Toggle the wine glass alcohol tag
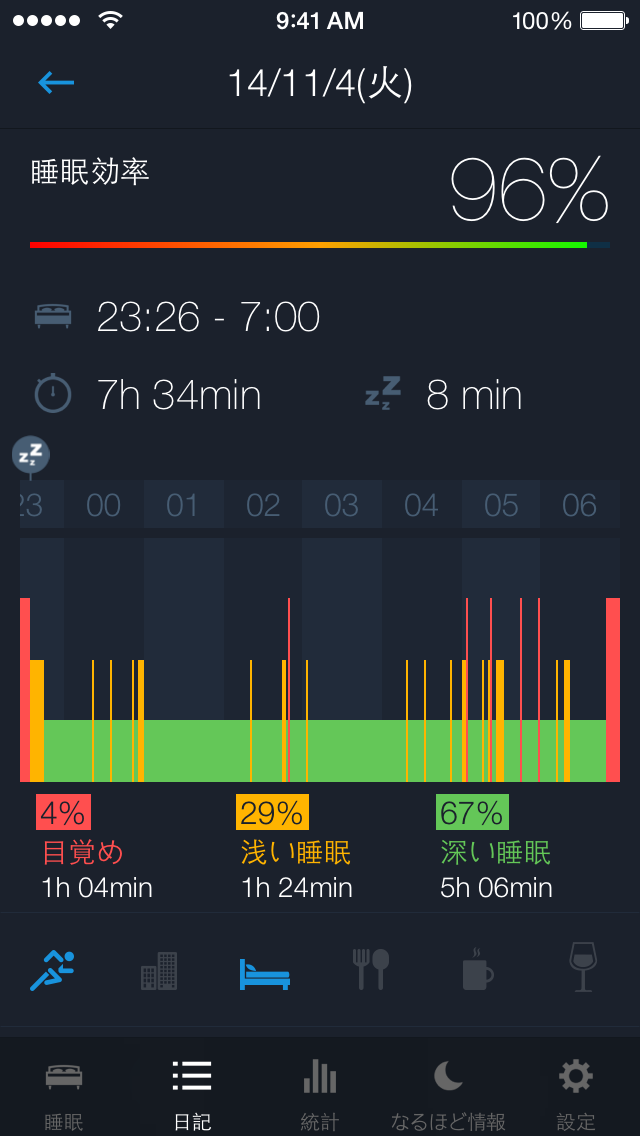 tap(583, 967)
